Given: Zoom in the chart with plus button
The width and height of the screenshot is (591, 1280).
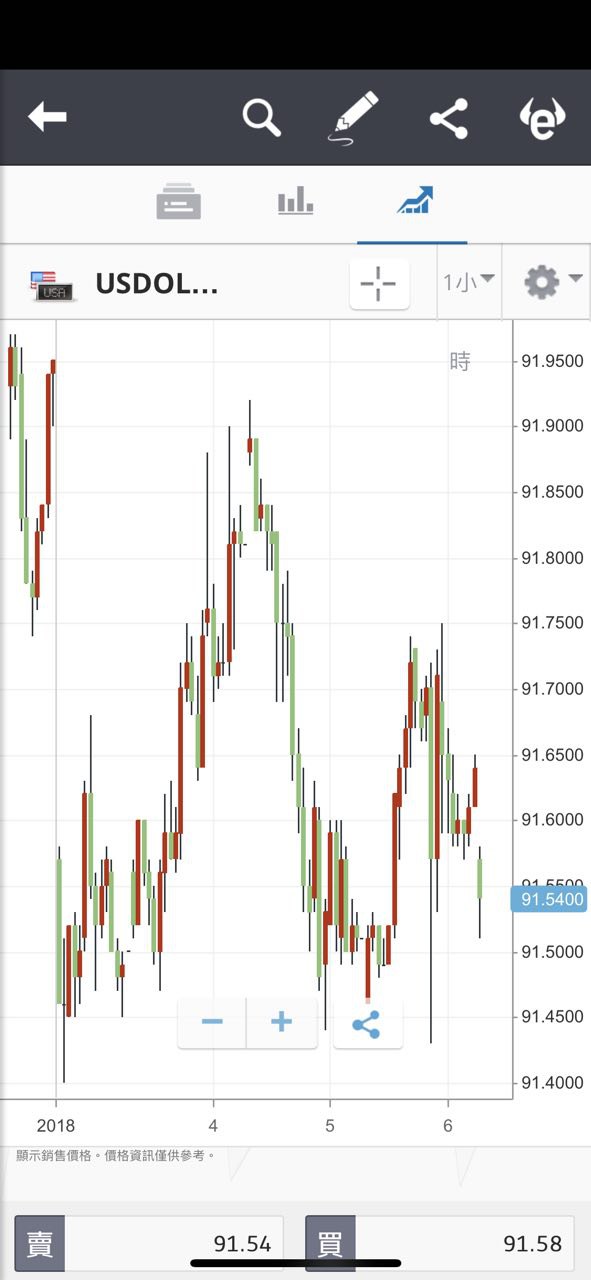Looking at the screenshot, I should coord(282,1022).
